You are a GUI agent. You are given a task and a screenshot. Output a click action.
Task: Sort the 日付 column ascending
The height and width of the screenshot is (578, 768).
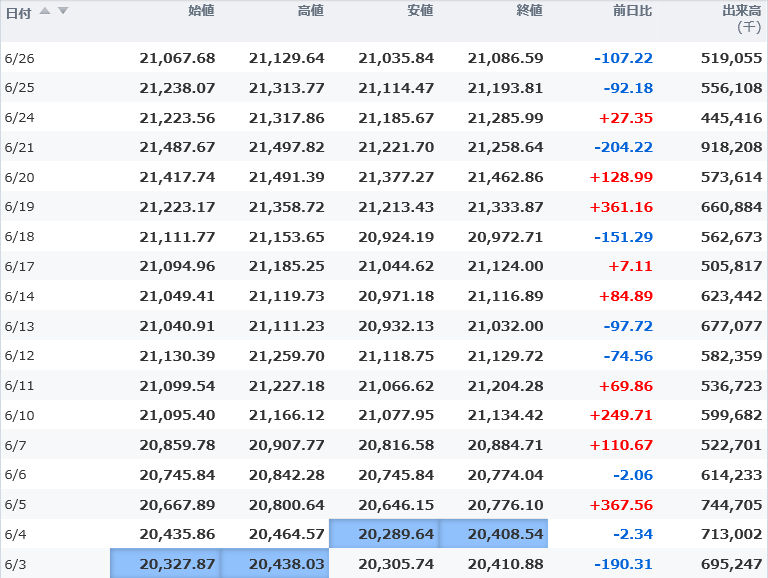pos(45,10)
